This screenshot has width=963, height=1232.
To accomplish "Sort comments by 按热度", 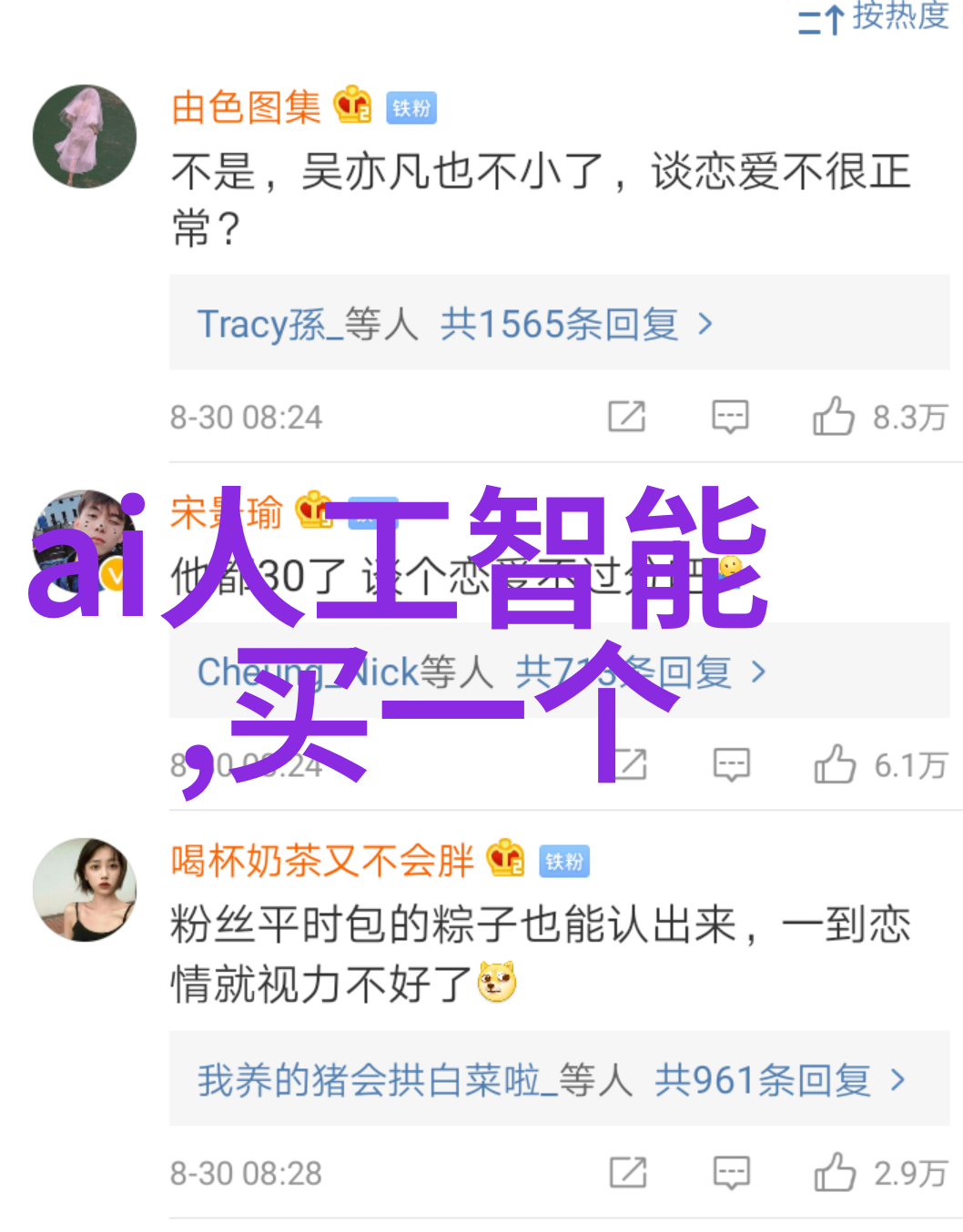I will pyautogui.click(x=872, y=18).
